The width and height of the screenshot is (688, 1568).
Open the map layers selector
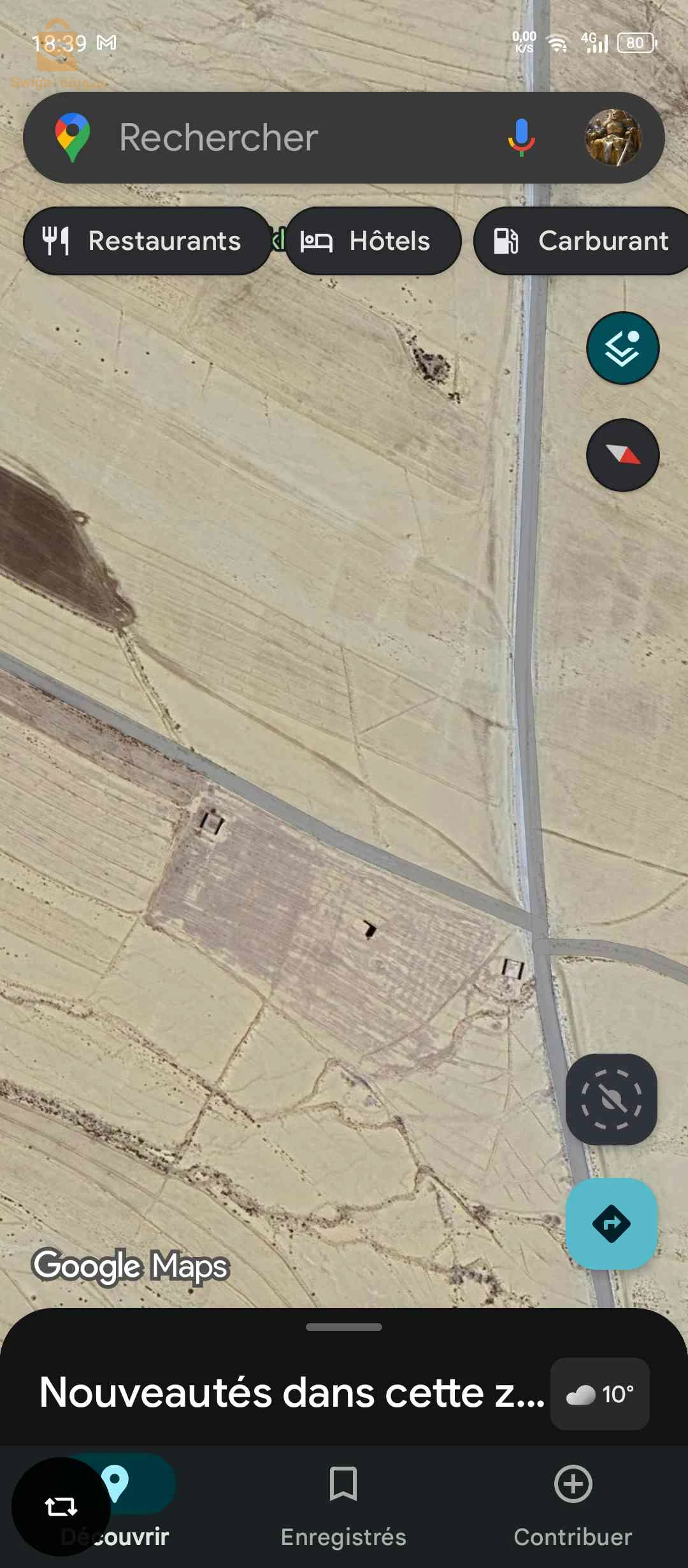(x=622, y=348)
